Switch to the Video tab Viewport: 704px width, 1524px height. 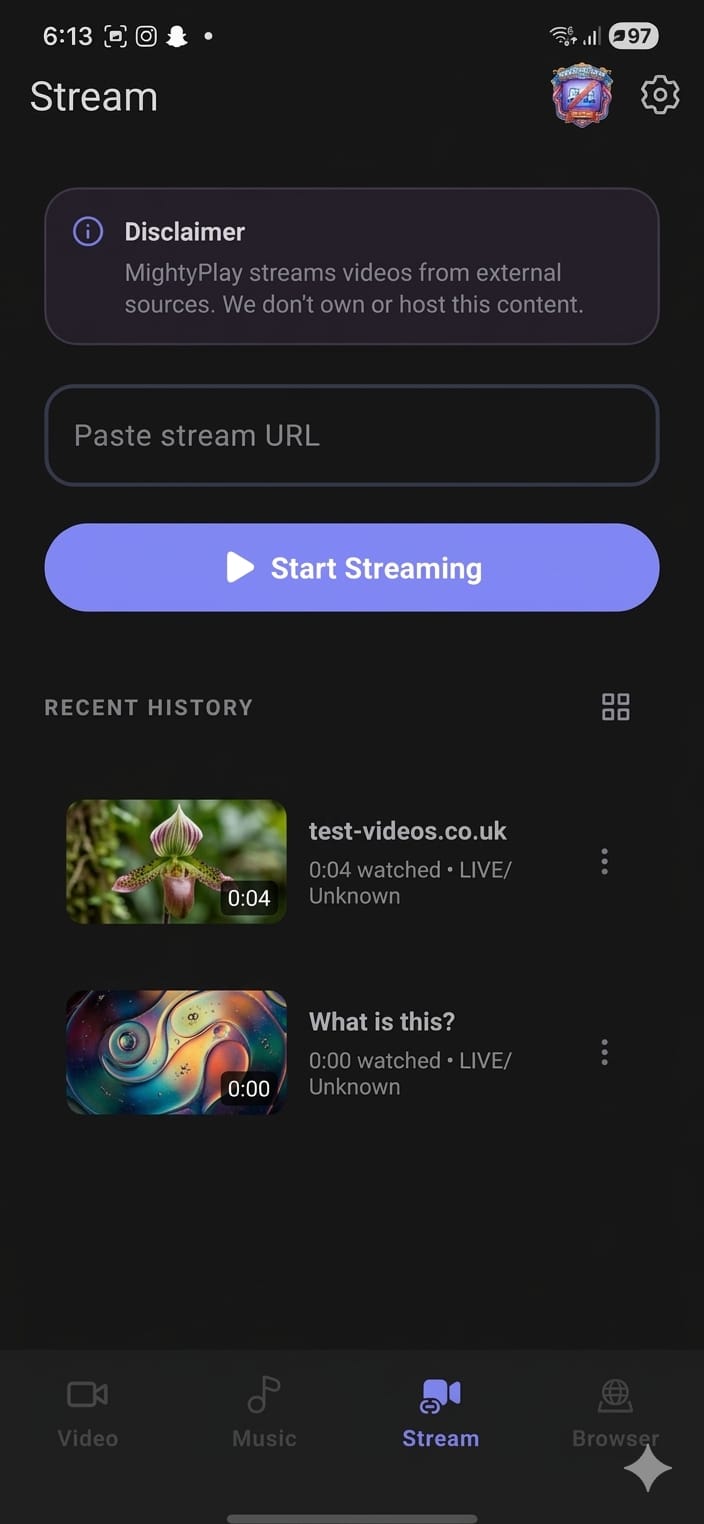pos(88,1412)
